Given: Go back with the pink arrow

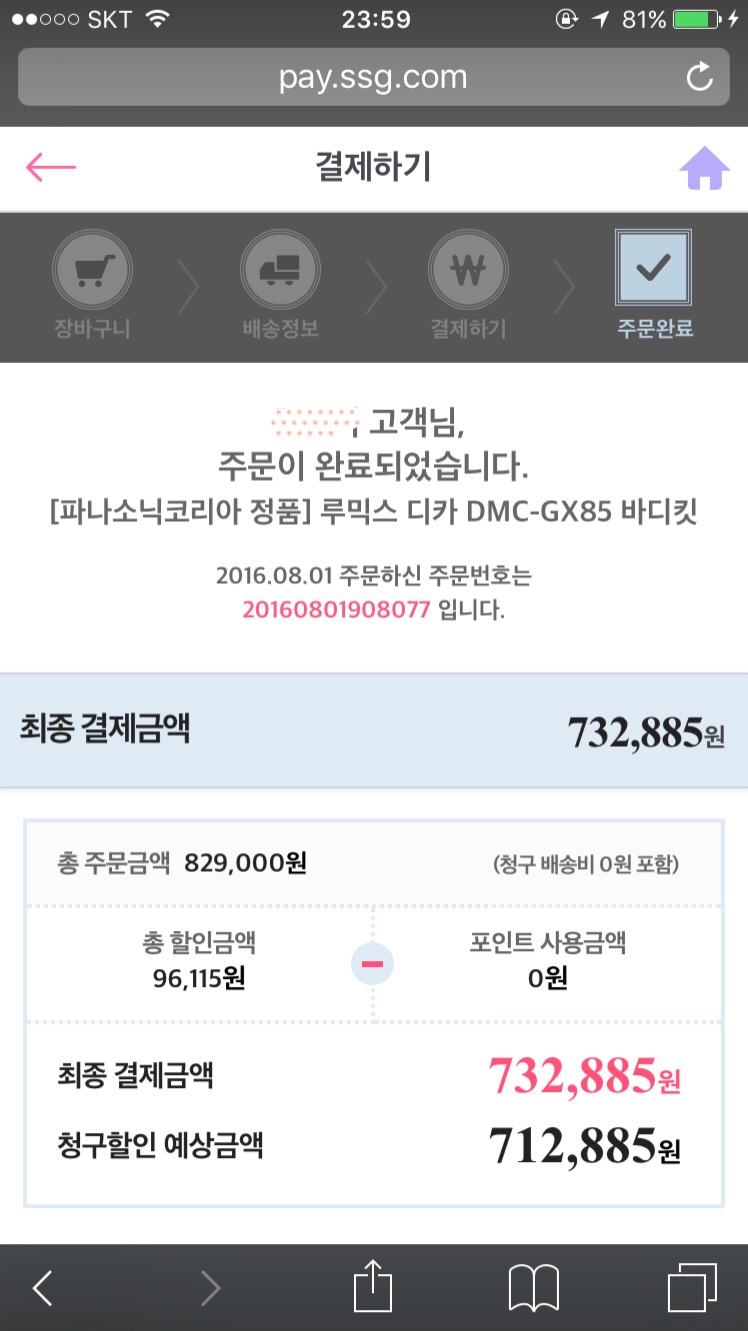Looking at the screenshot, I should tap(51, 168).
